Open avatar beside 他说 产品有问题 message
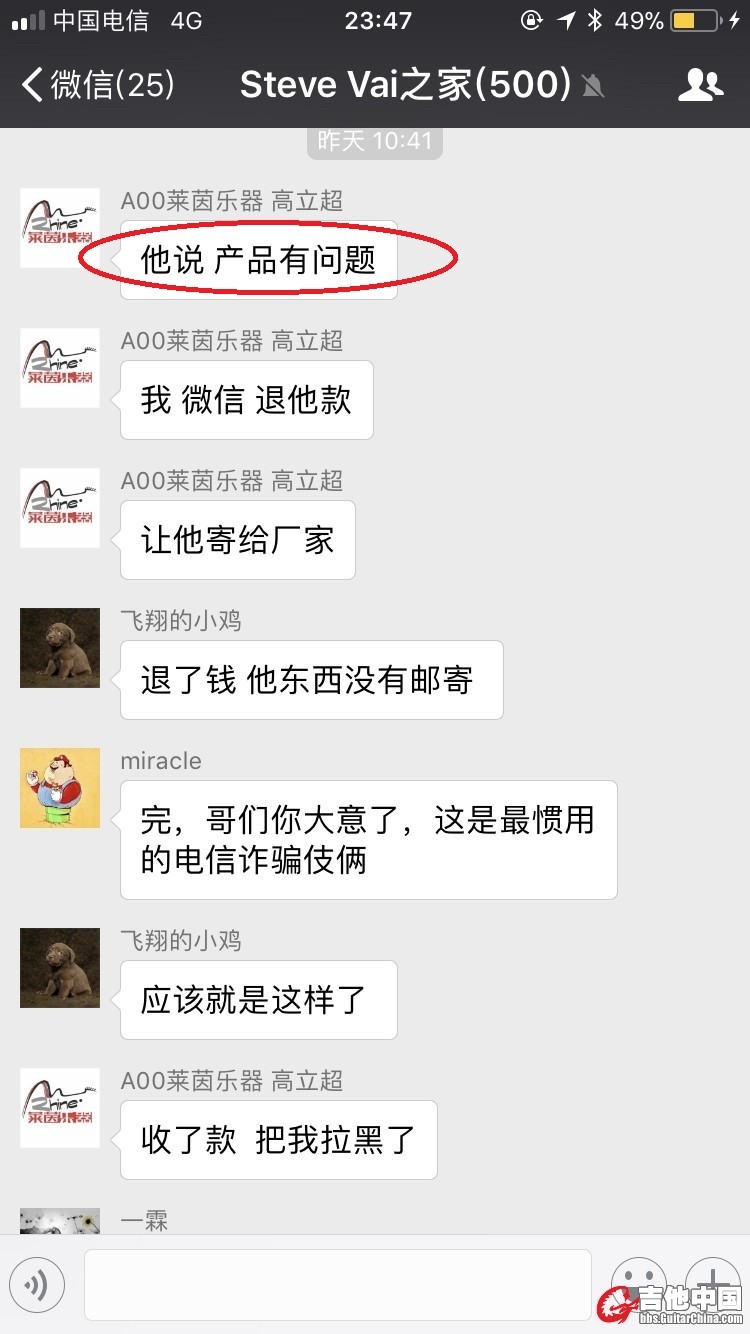The height and width of the screenshot is (1334, 750). (60, 228)
